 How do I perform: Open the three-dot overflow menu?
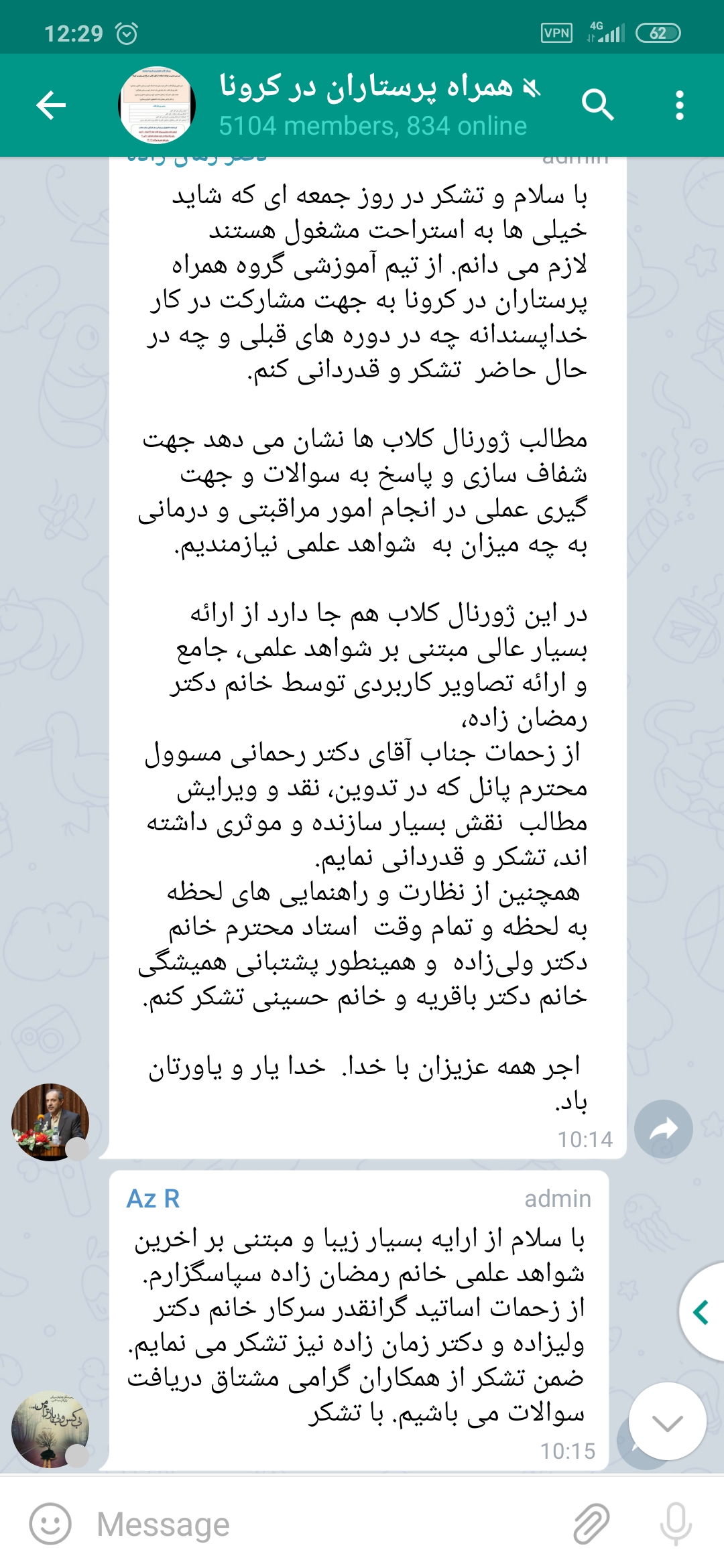coord(680,105)
